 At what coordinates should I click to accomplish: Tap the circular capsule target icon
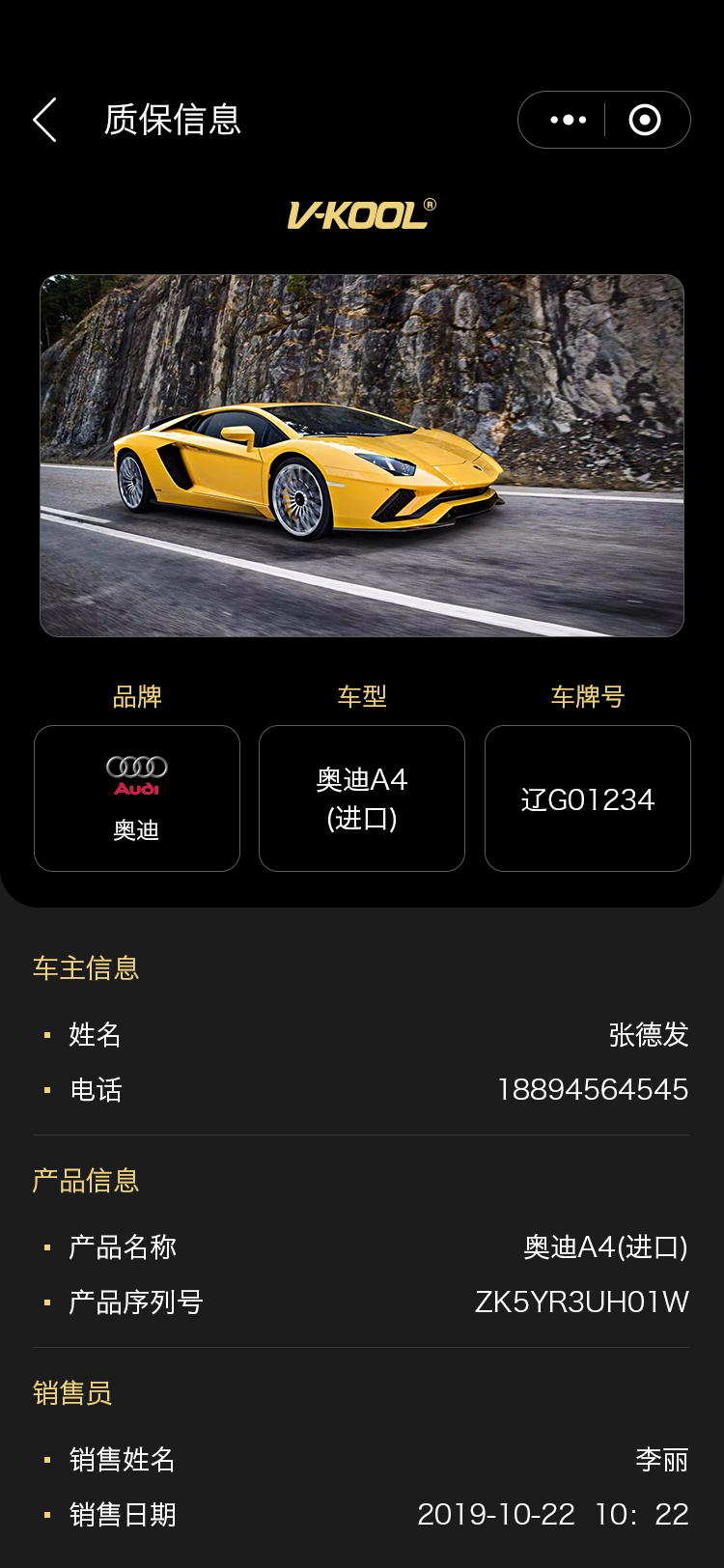(x=645, y=119)
